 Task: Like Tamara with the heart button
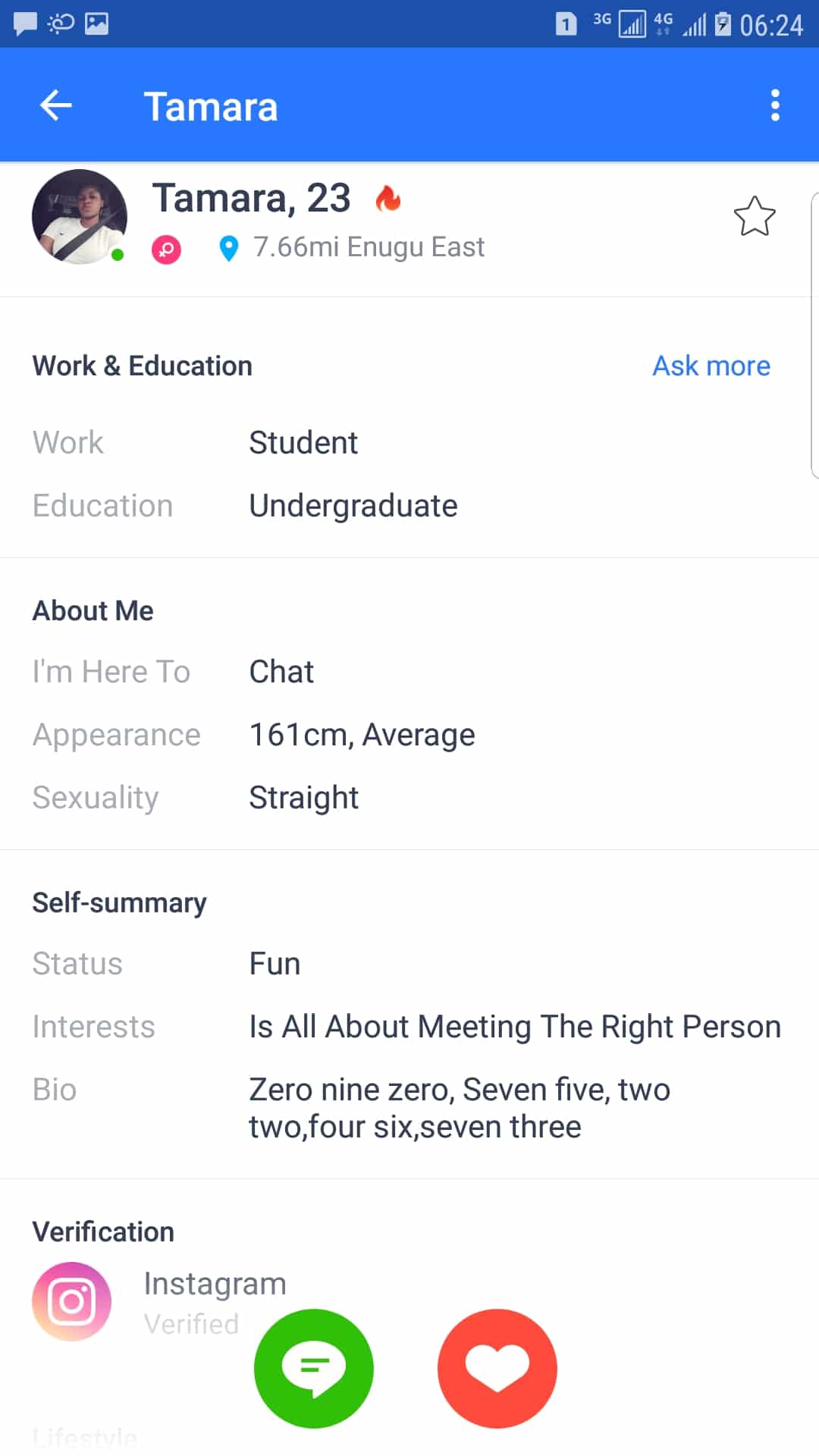coord(497,1368)
